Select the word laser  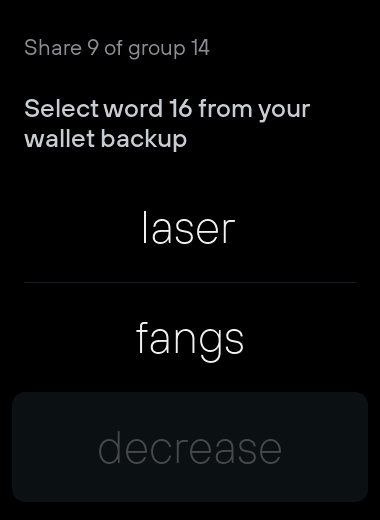click(x=190, y=228)
